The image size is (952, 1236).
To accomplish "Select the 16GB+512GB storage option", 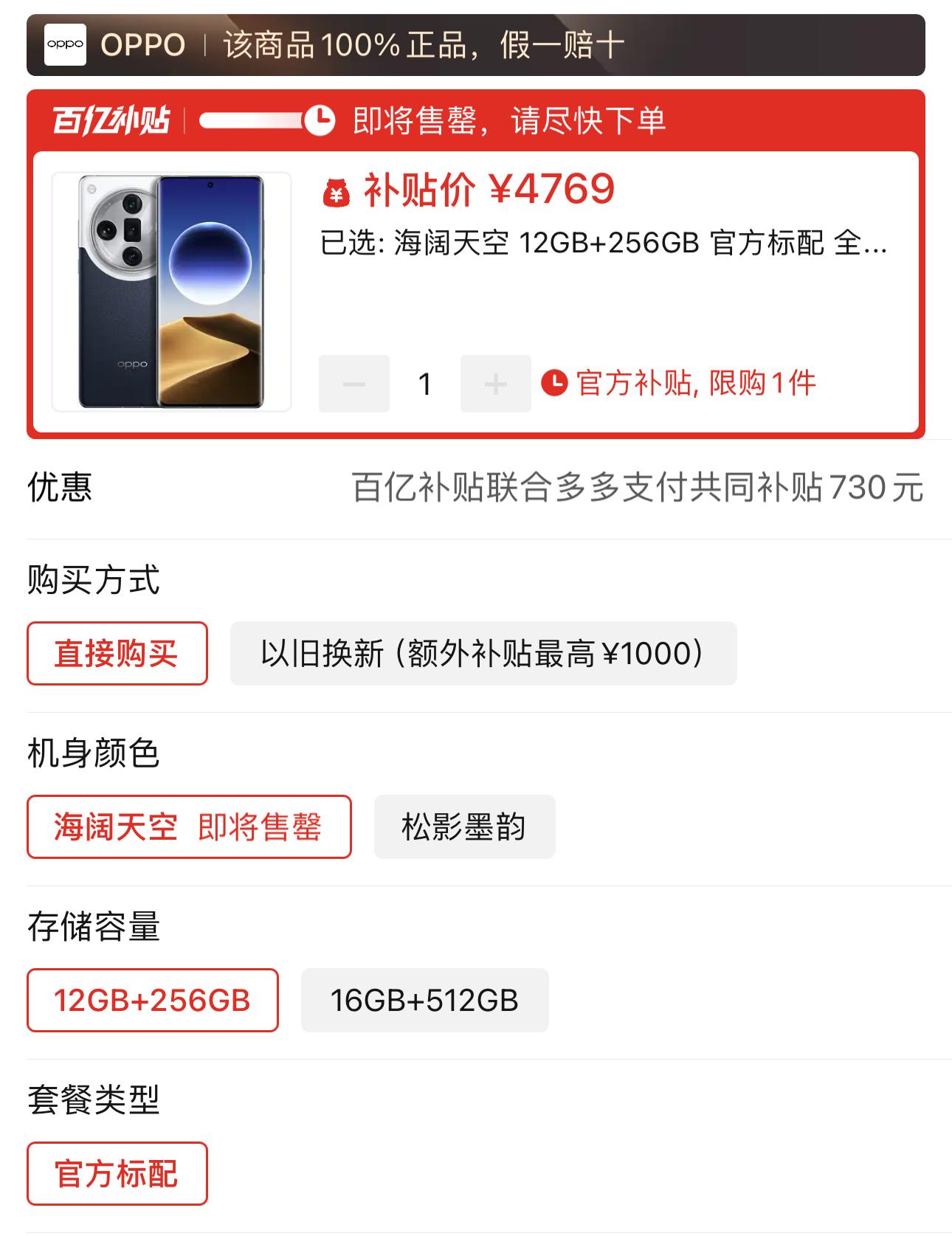I will [424, 1001].
